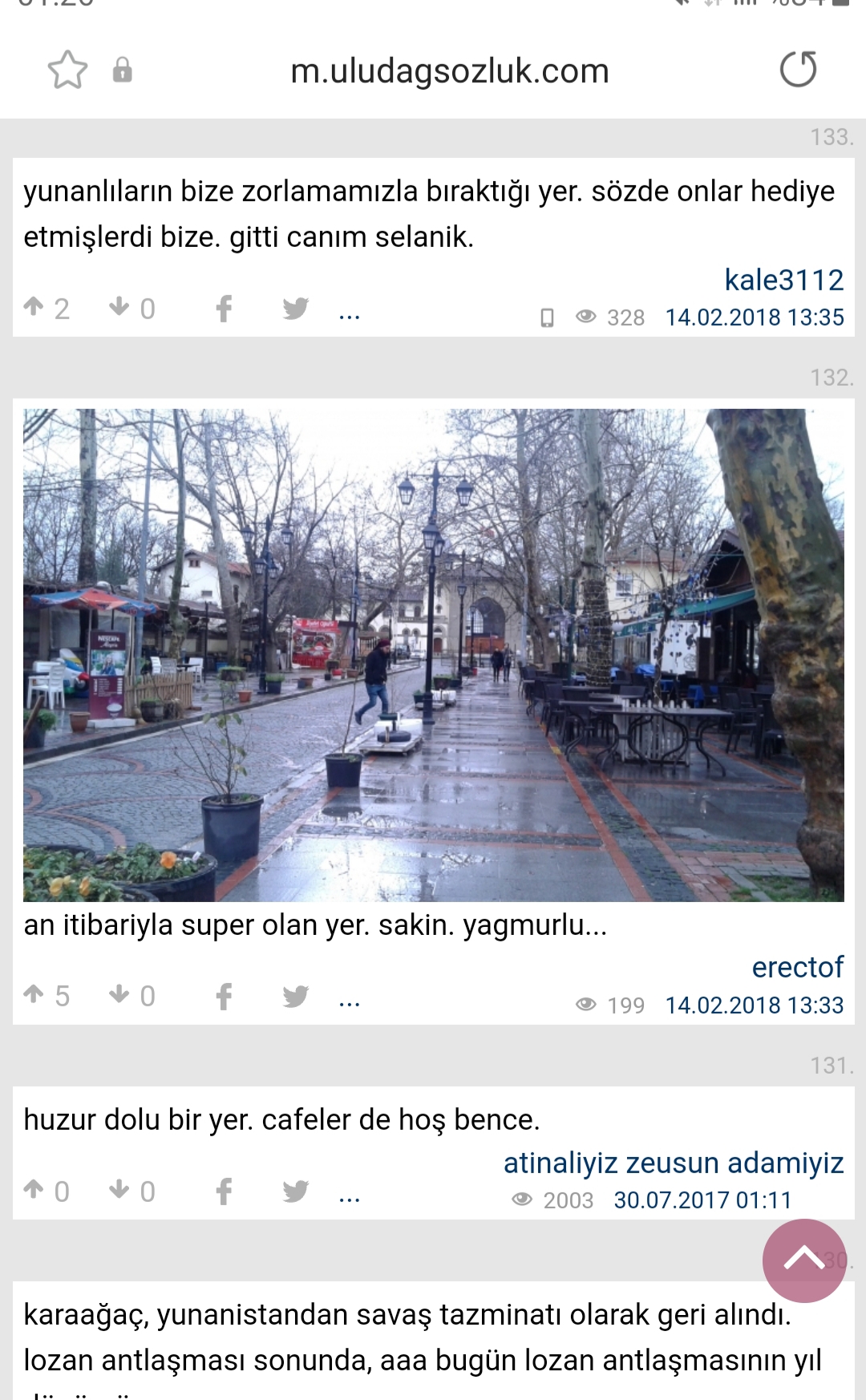Viewport: 866px width, 1400px height.
Task: Upvote erectof's entry
Action: [34, 995]
